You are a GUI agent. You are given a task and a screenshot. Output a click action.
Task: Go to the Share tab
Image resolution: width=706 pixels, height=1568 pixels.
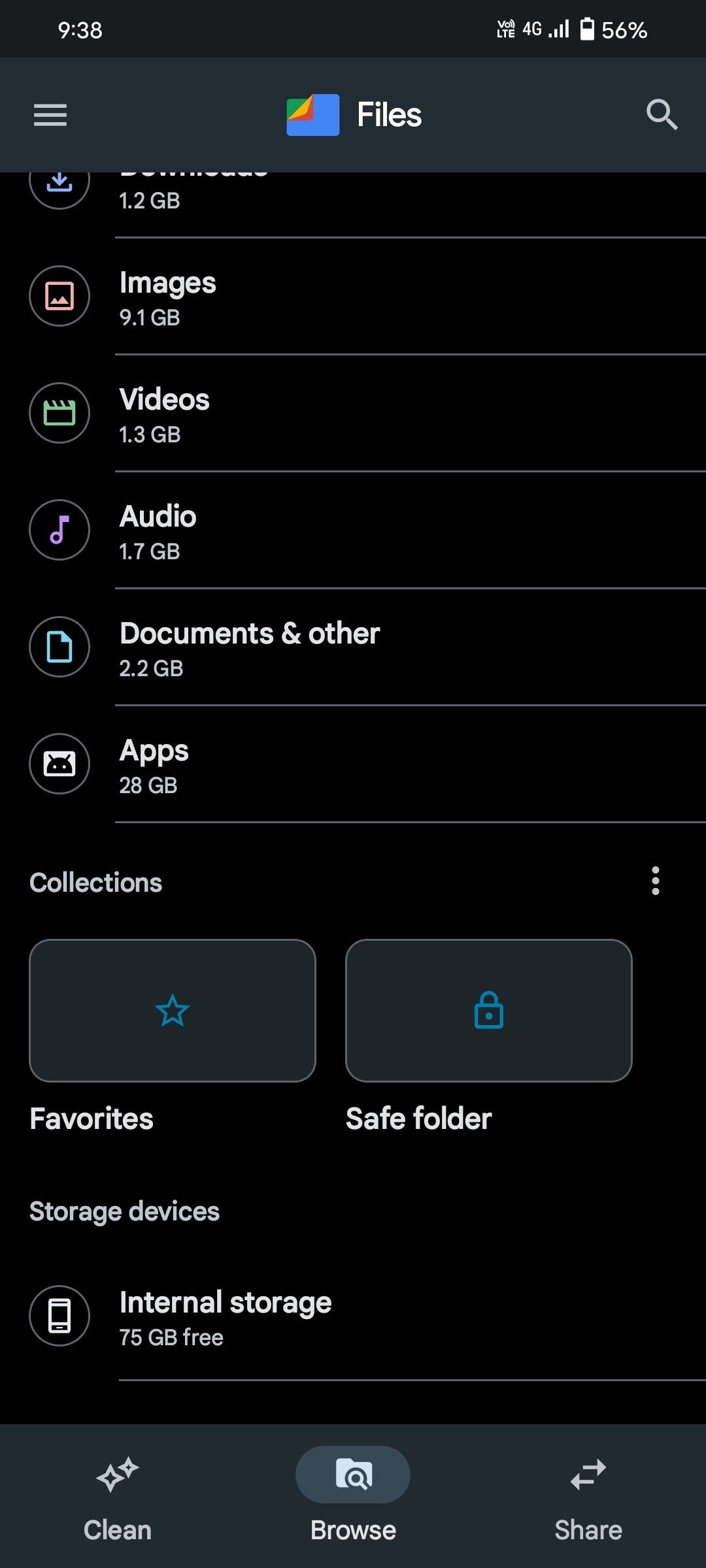point(588,1495)
